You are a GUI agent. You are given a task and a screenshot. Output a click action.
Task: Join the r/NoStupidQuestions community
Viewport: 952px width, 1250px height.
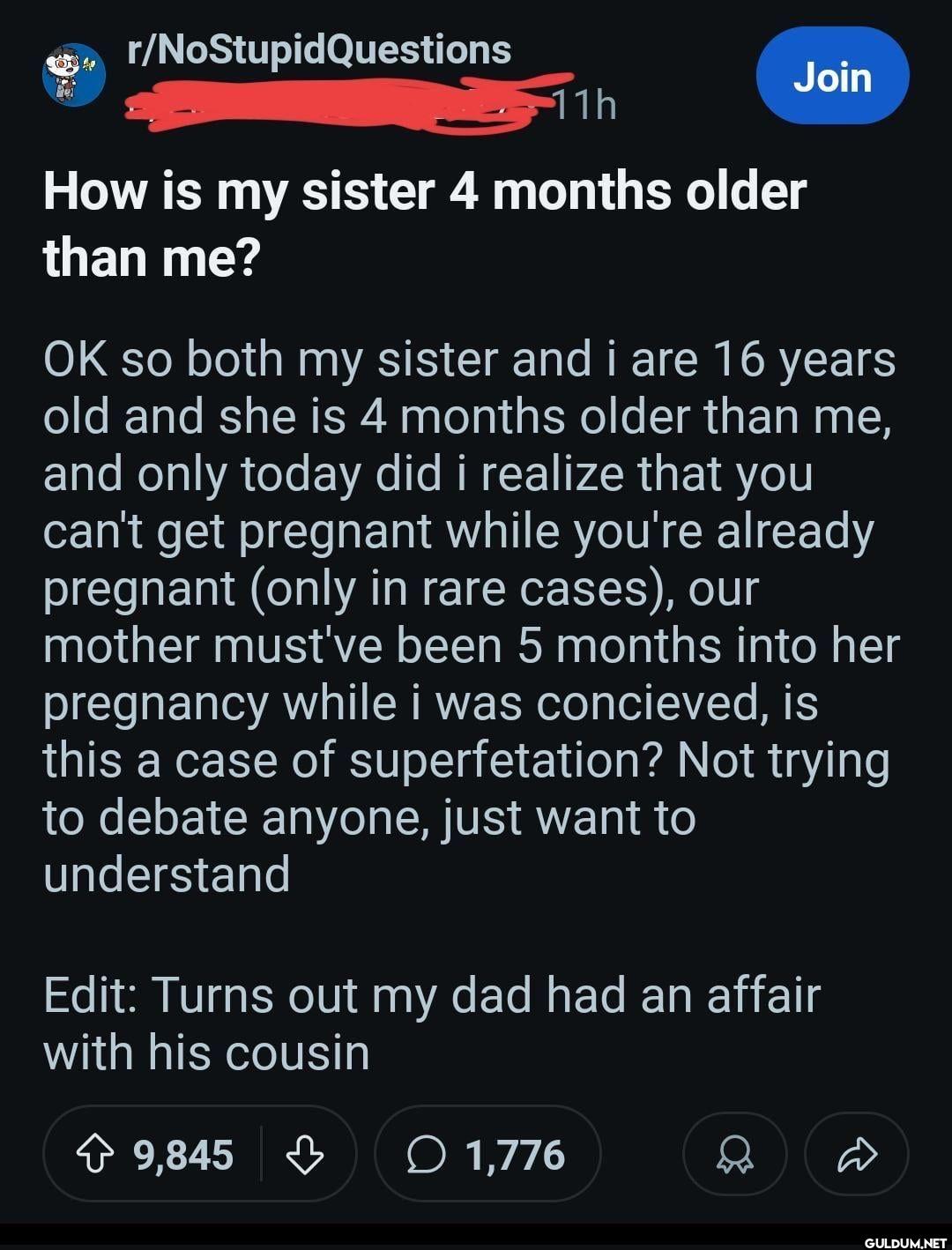tap(832, 76)
